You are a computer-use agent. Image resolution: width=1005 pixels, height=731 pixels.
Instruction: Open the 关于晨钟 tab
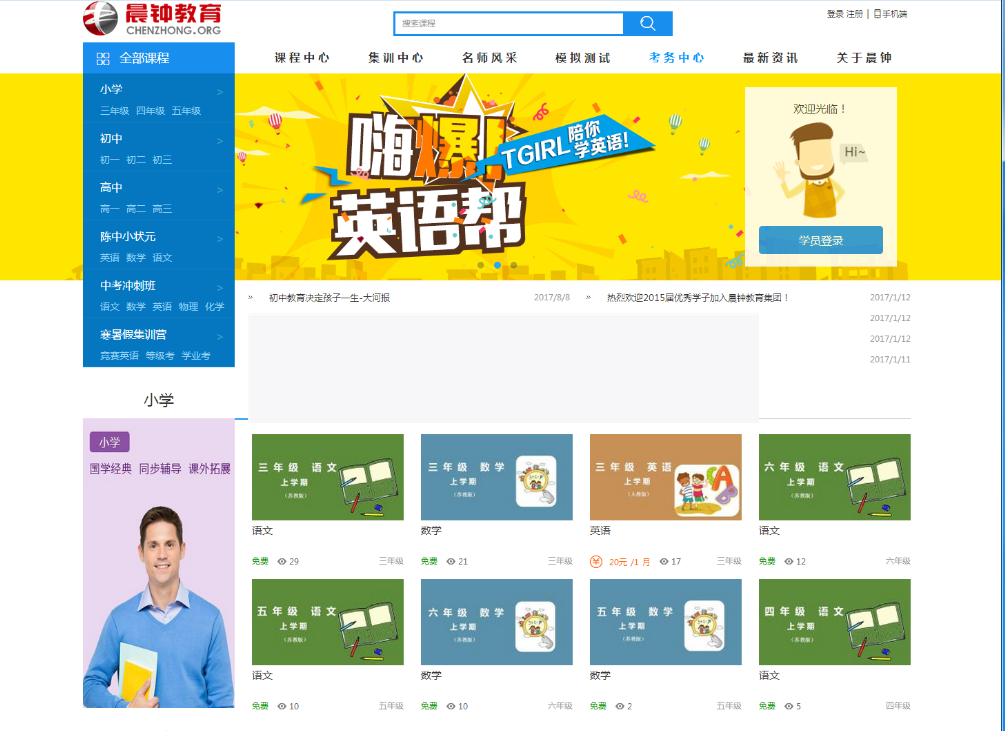pos(864,58)
